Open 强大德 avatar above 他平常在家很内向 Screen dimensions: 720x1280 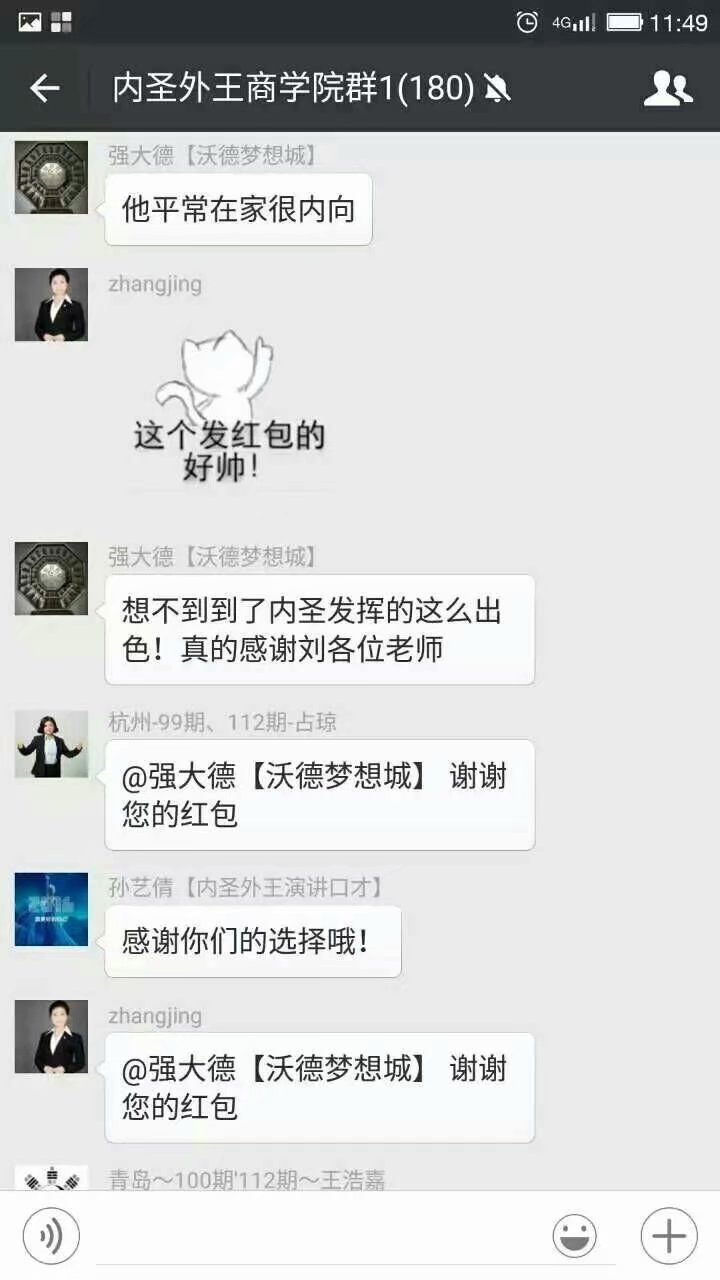tap(51, 177)
